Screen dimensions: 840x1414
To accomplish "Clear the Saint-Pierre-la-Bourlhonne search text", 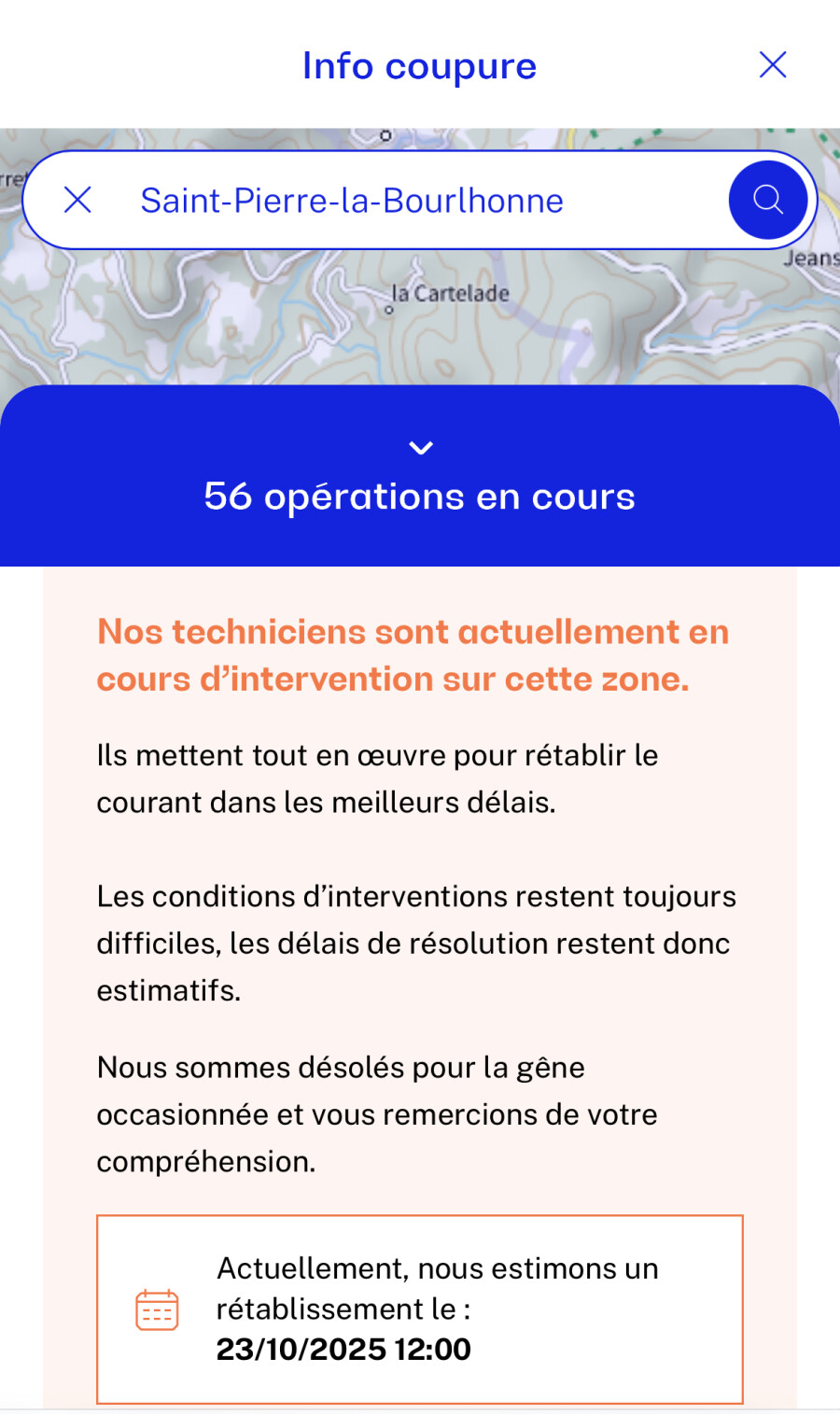I will (77, 200).
